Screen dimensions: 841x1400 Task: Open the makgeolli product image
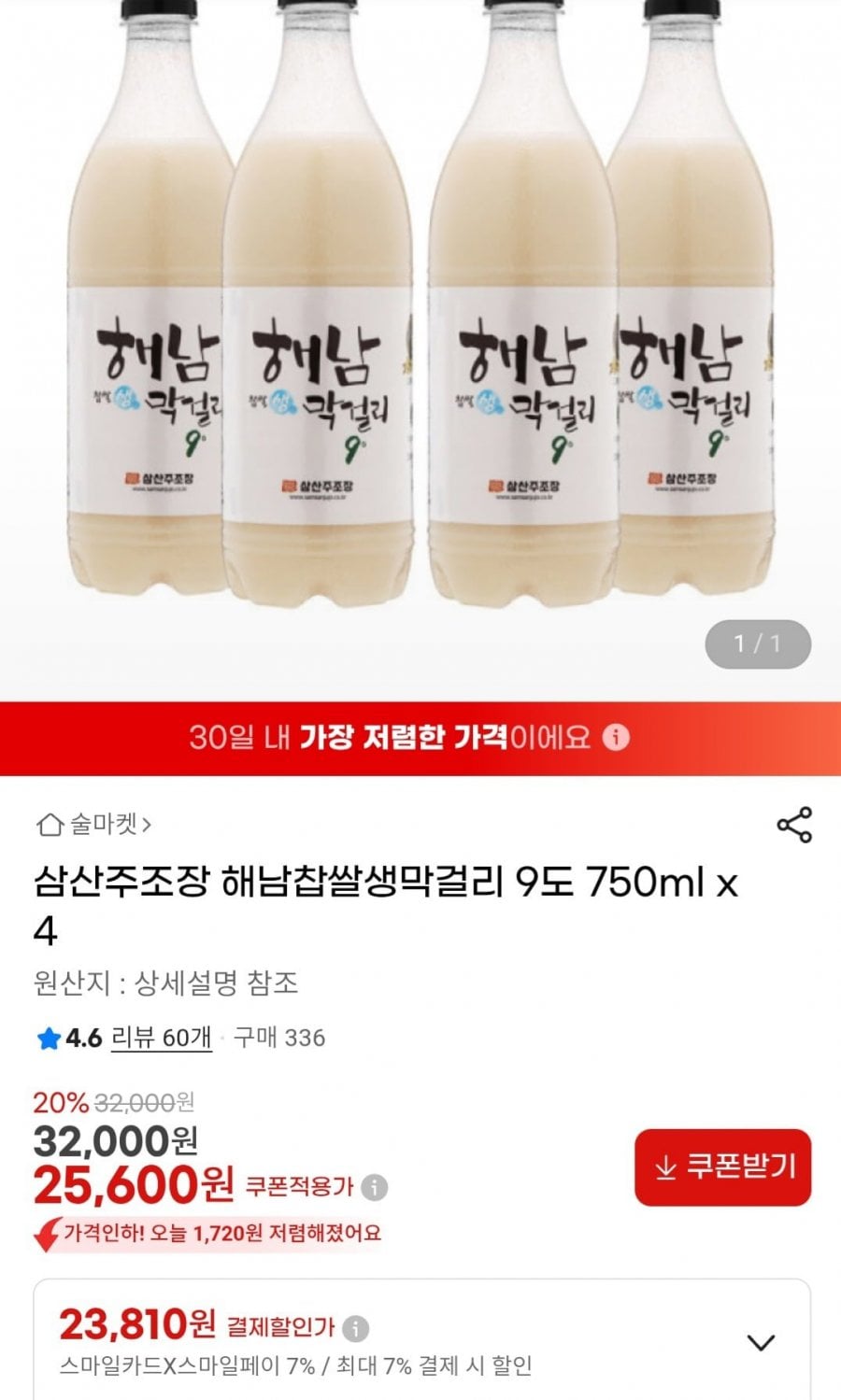tap(420, 308)
